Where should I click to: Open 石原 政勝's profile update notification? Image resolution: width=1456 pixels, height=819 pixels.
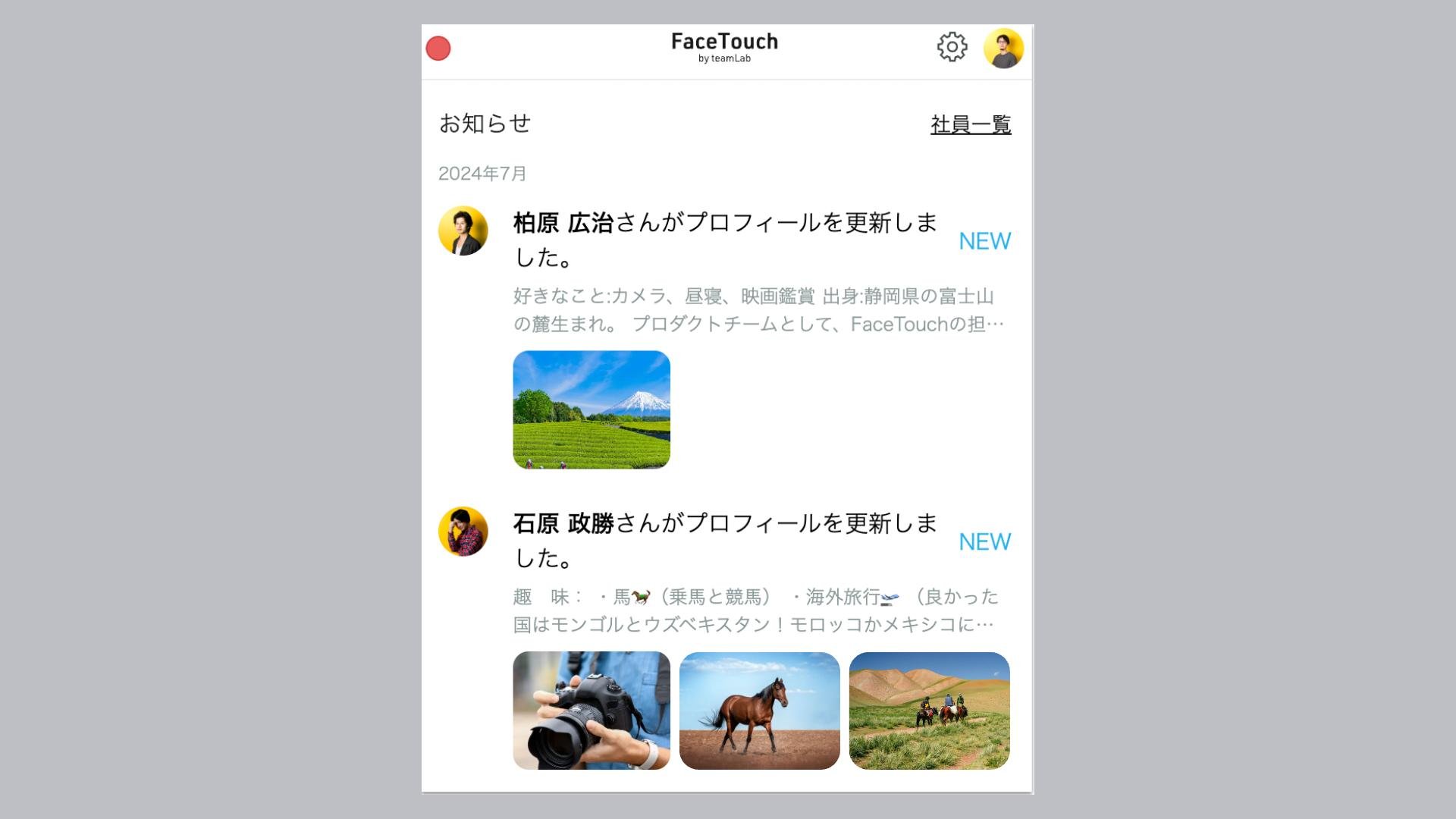pos(724,540)
